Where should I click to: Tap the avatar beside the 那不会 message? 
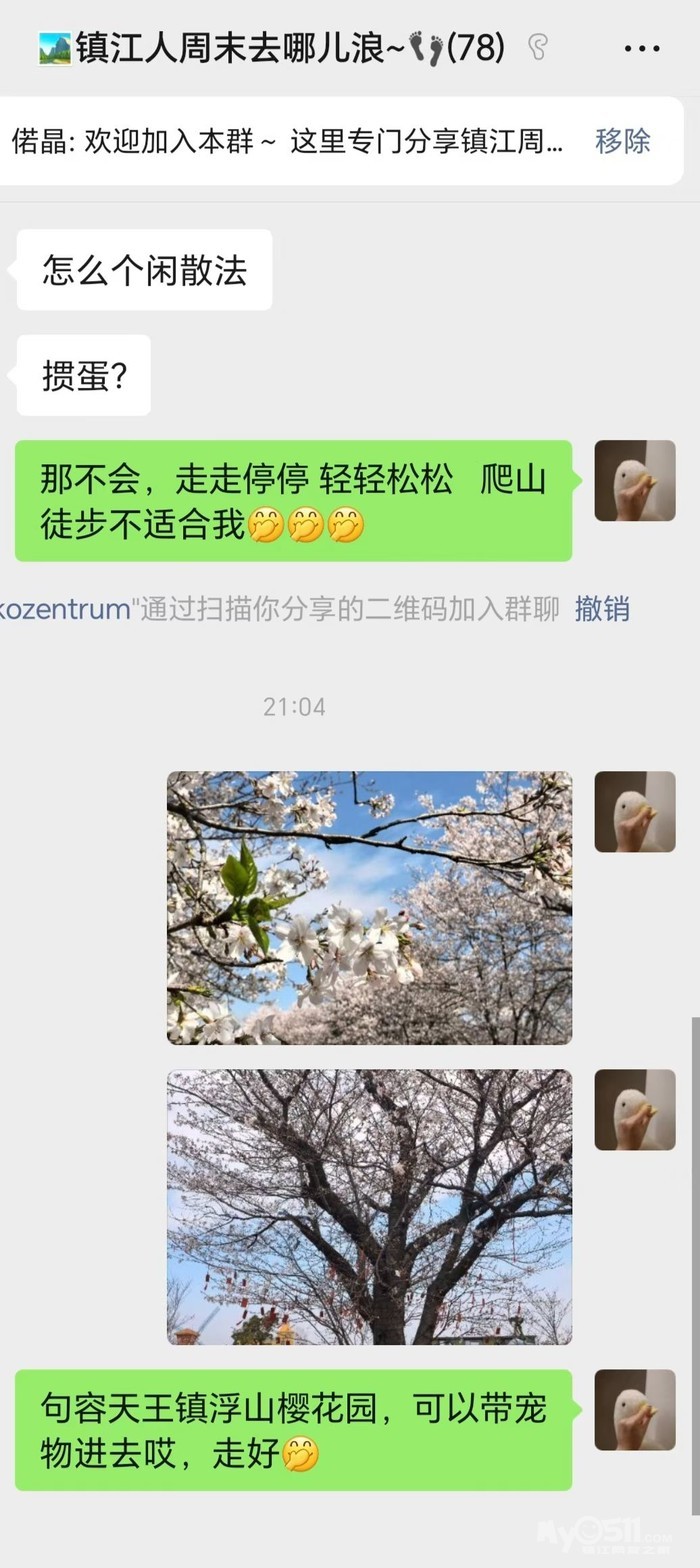click(635, 481)
